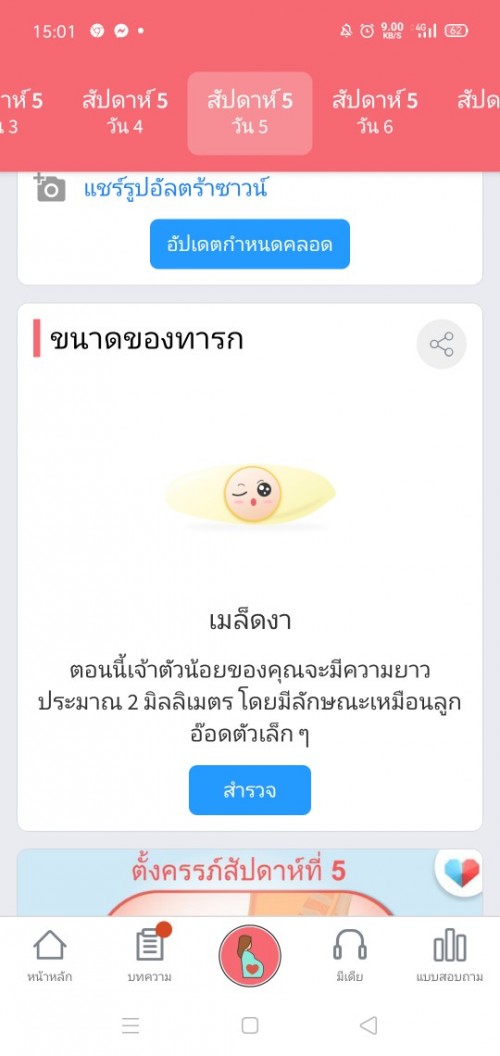This screenshot has height=1056, width=500.
Task: Open the center pregnancy tracker button
Action: click(x=249, y=956)
